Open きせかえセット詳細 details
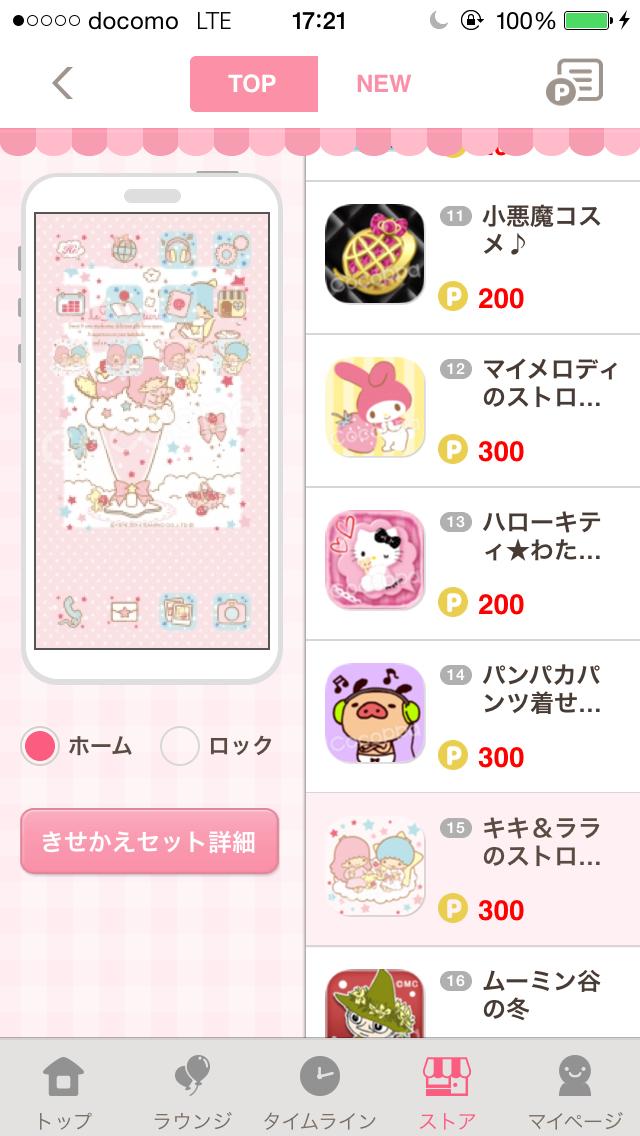 pos(149,842)
